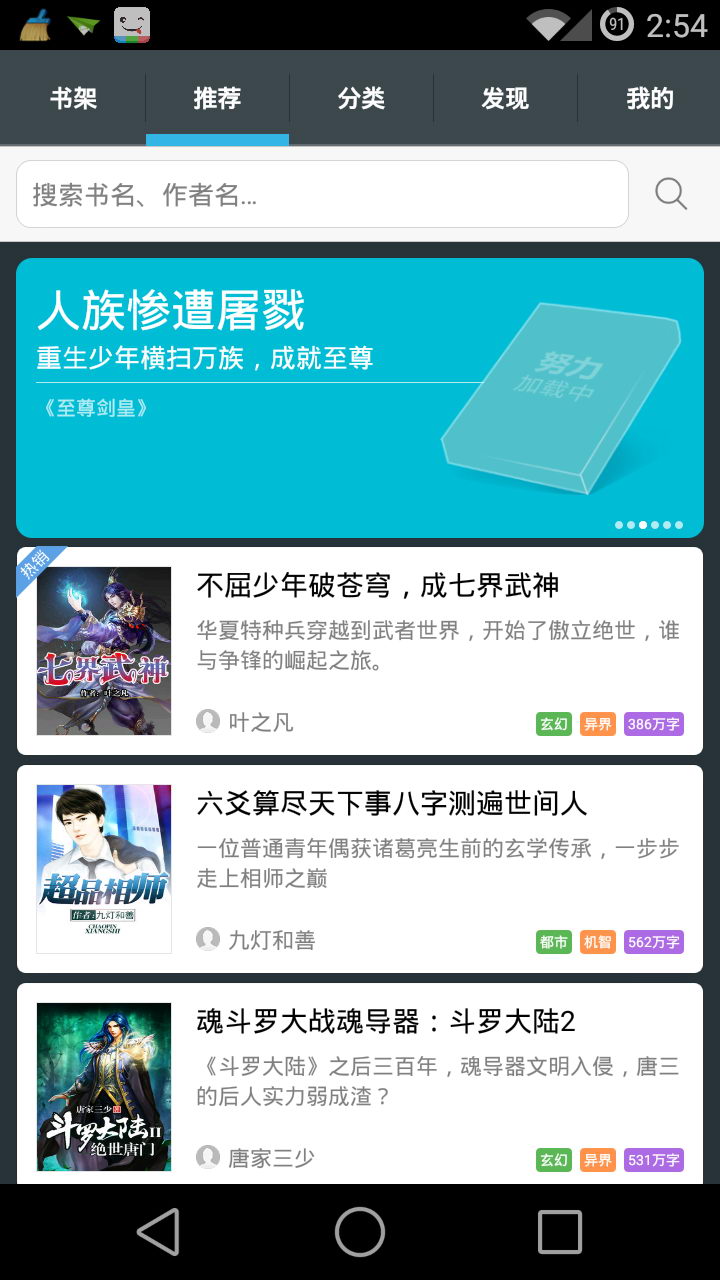Open the 分类 tab
The height and width of the screenshot is (1280, 720).
click(361, 98)
